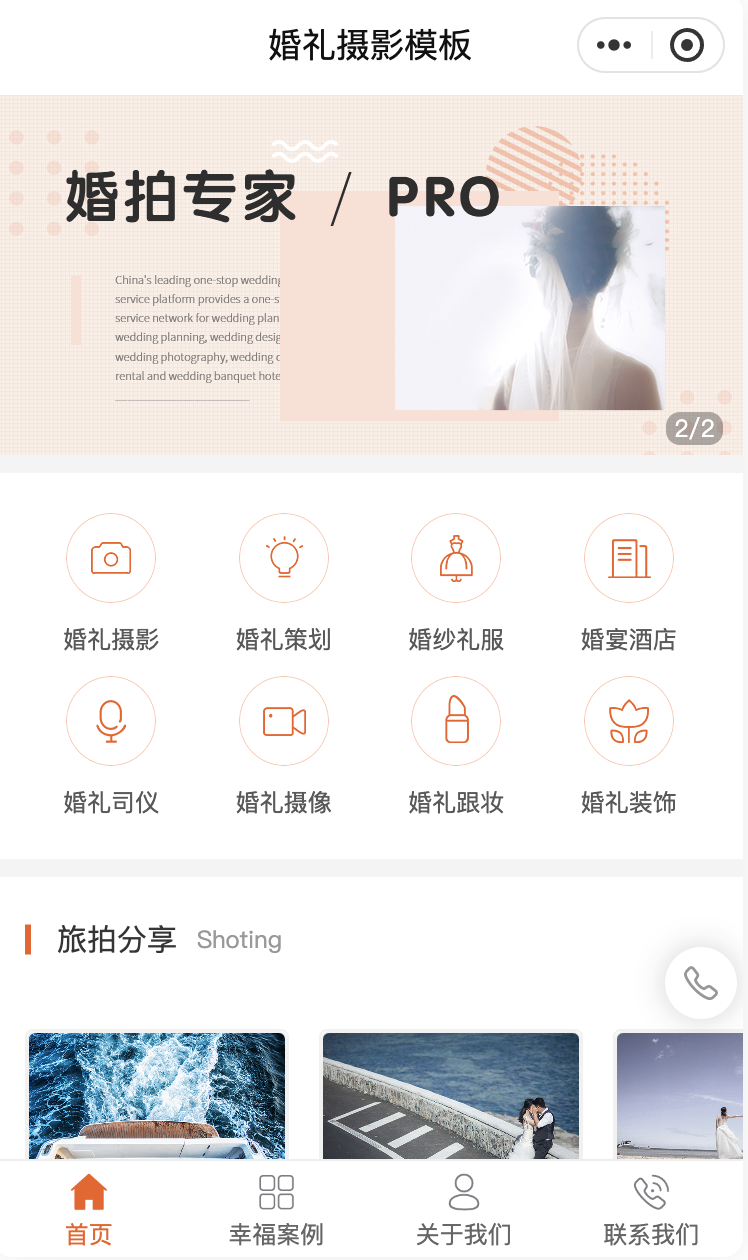Switch to the 幸福案例 tab
The image size is (748, 1260).
pyautogui.click(x=276, y=1210)
